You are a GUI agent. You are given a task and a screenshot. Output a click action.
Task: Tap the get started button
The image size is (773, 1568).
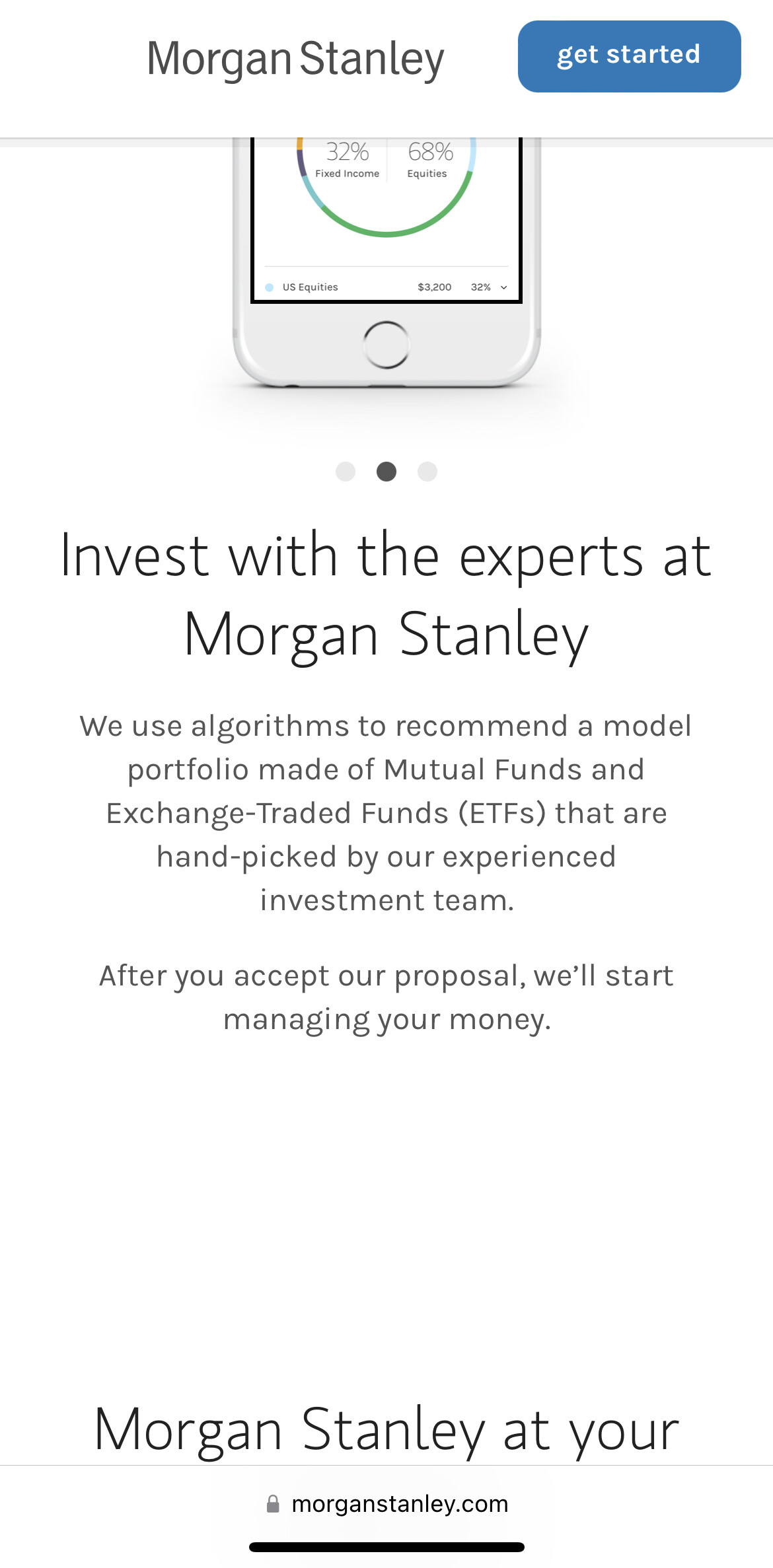(629, 56)
